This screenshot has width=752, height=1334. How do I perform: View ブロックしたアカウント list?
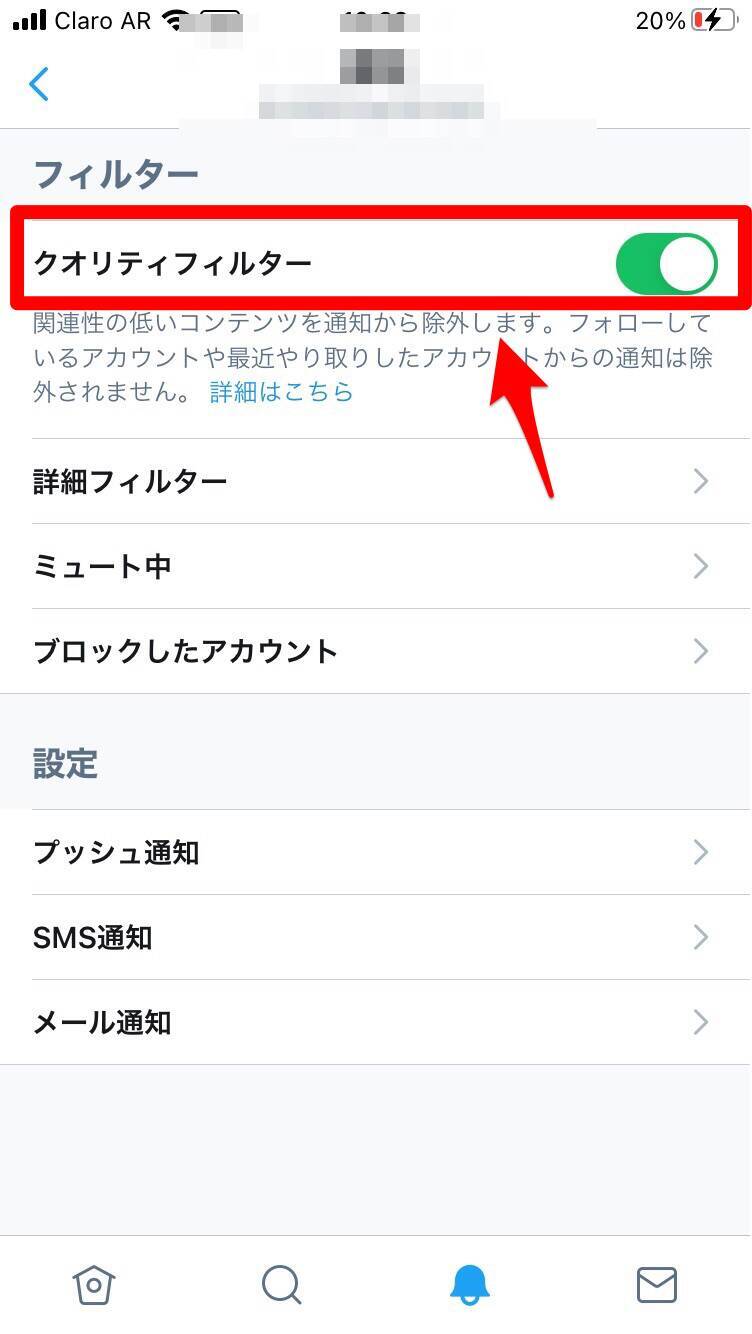375,652
